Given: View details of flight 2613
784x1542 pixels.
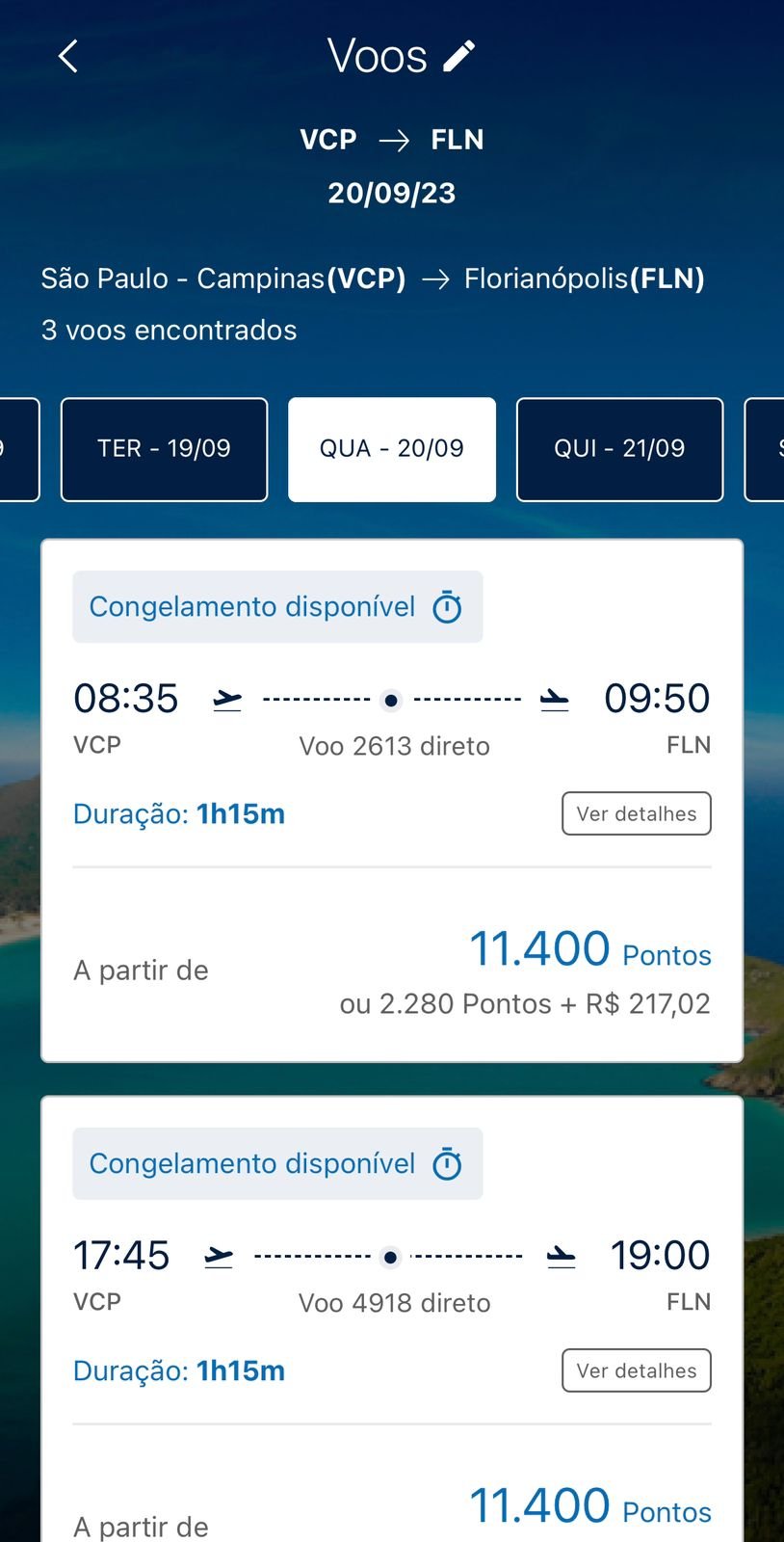Looking at the screenshot, I should [637, 813].
